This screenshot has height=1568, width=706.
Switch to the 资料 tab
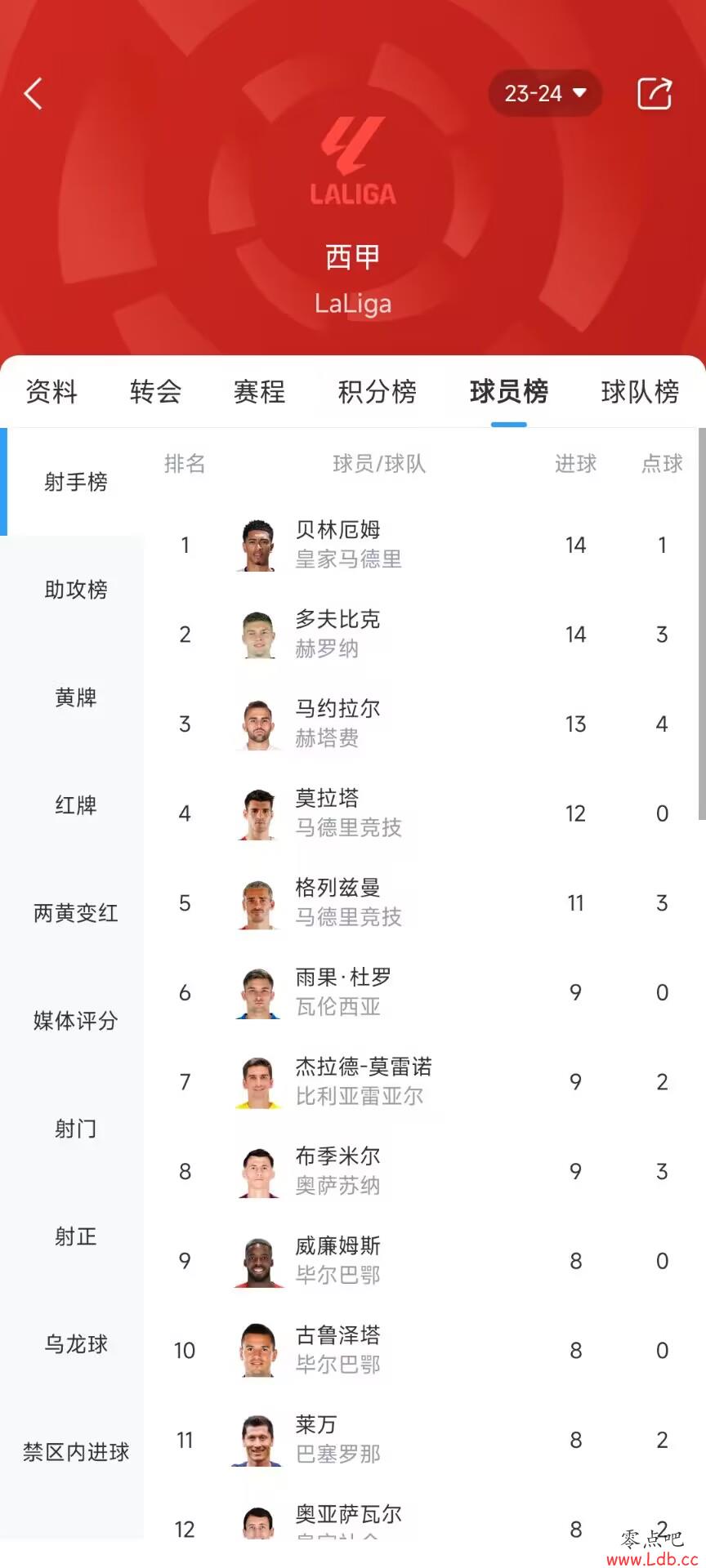pyautogui.click(x=51, y=392)
